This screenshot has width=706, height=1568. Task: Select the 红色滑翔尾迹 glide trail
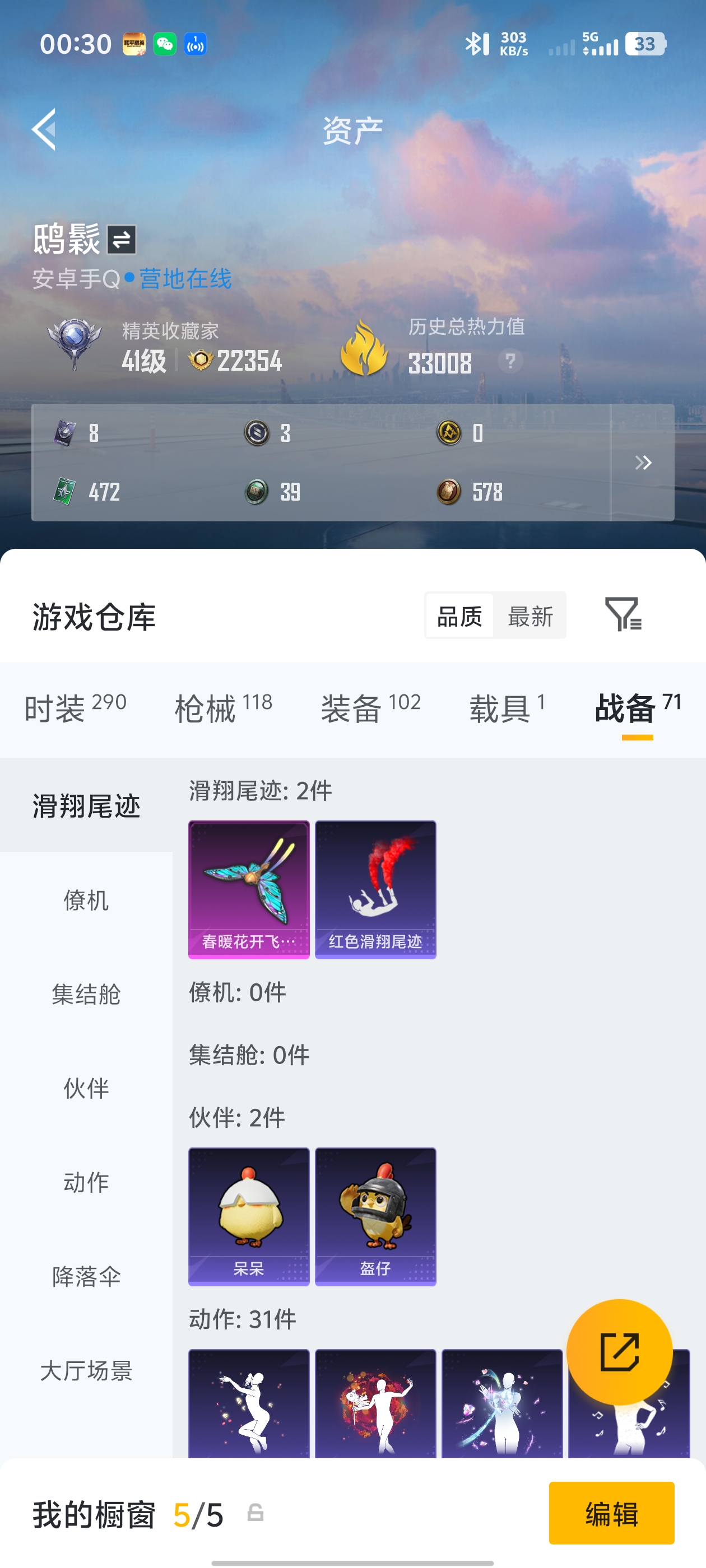click(x=375, y=889)
